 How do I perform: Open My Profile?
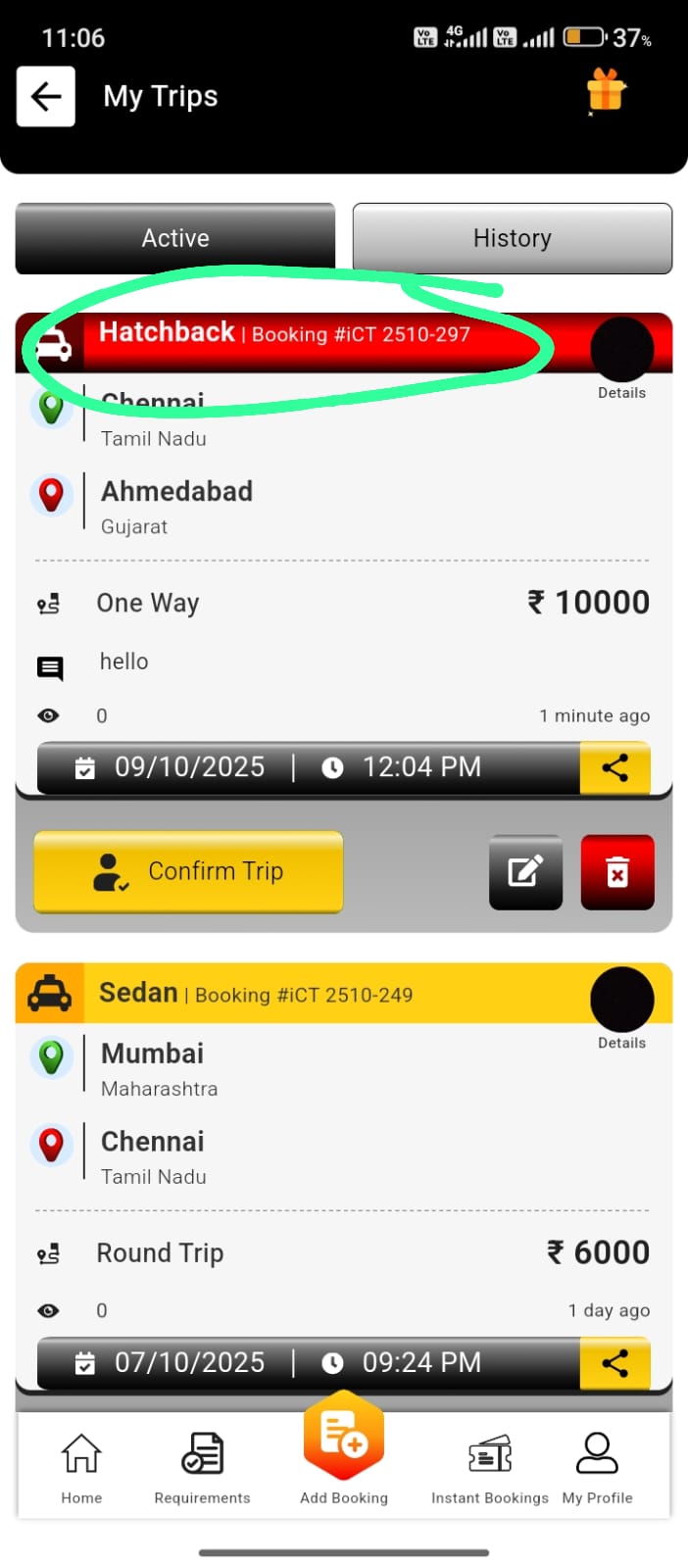pyautogui.click(x=597, y=1466)
